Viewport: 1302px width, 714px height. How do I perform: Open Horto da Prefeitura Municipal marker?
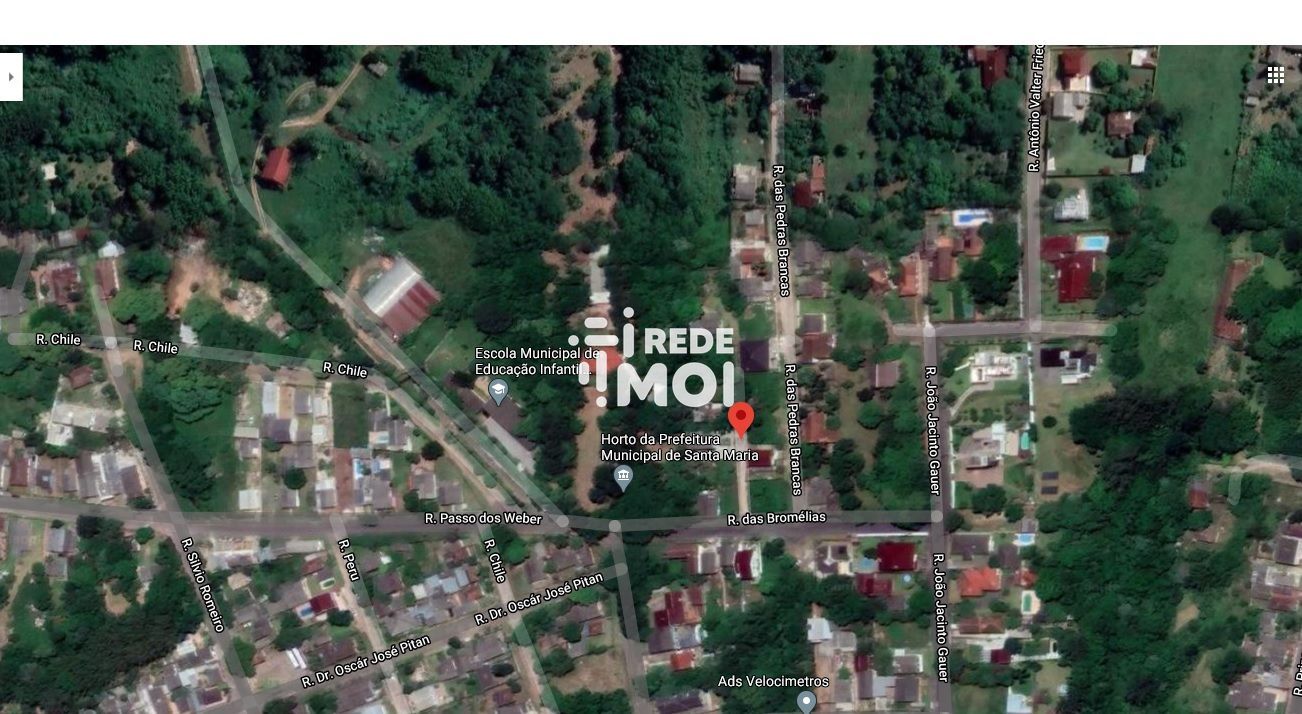(623, 478)
